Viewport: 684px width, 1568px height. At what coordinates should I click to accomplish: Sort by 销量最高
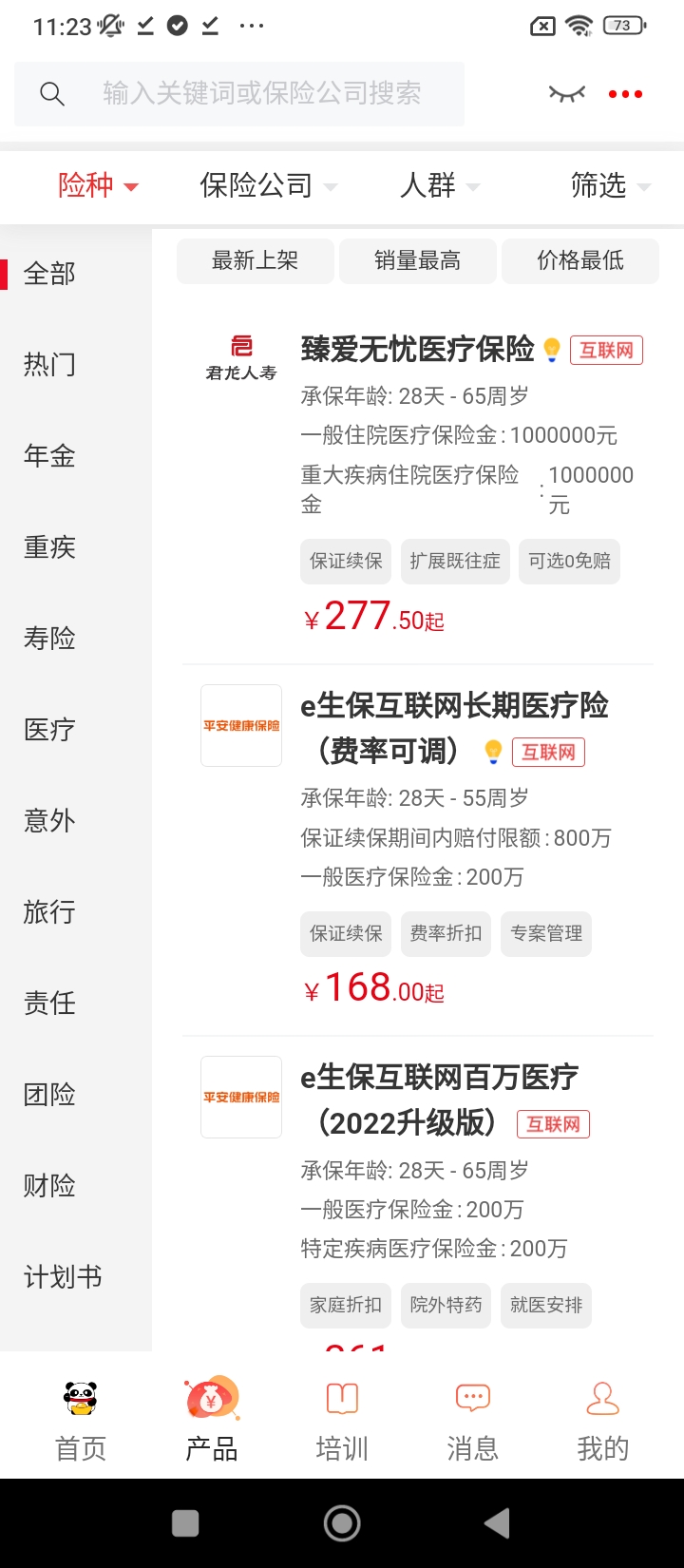tap(417, 260)
